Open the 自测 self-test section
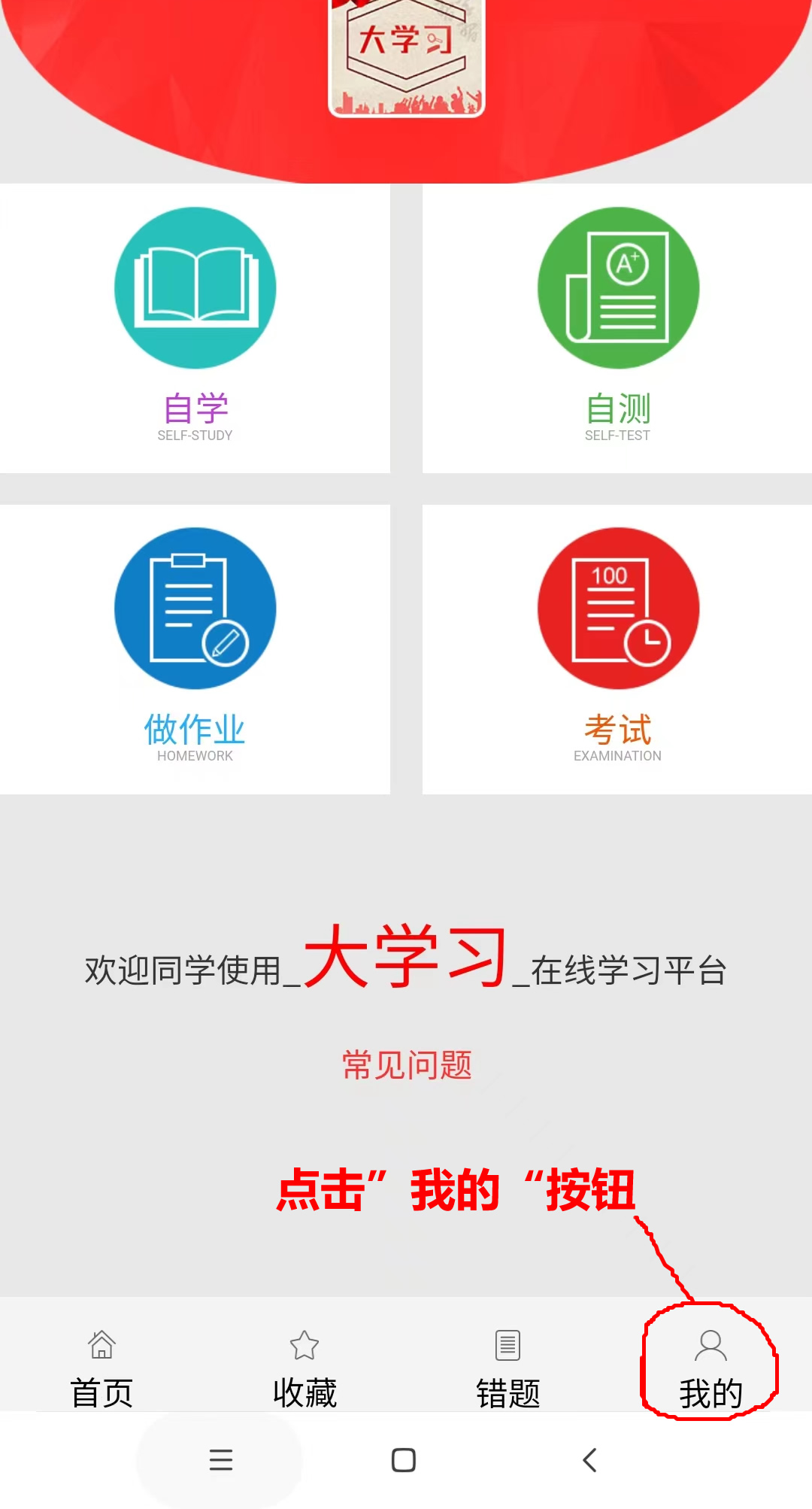This screenshot has height=1509, width=812. point(617,328)
